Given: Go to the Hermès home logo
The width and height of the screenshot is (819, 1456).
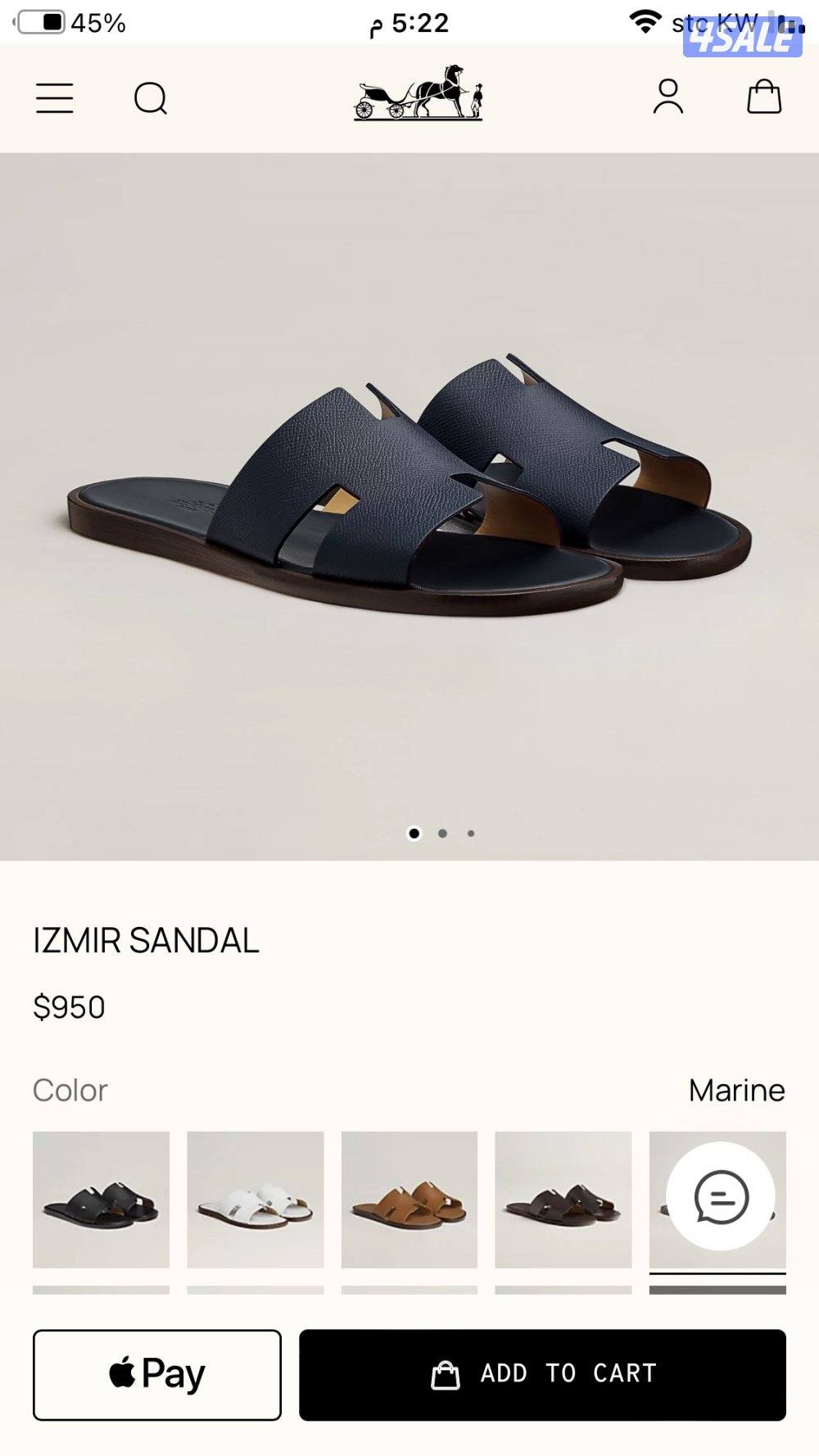Looking at the screenshot, I should point(419,94).
